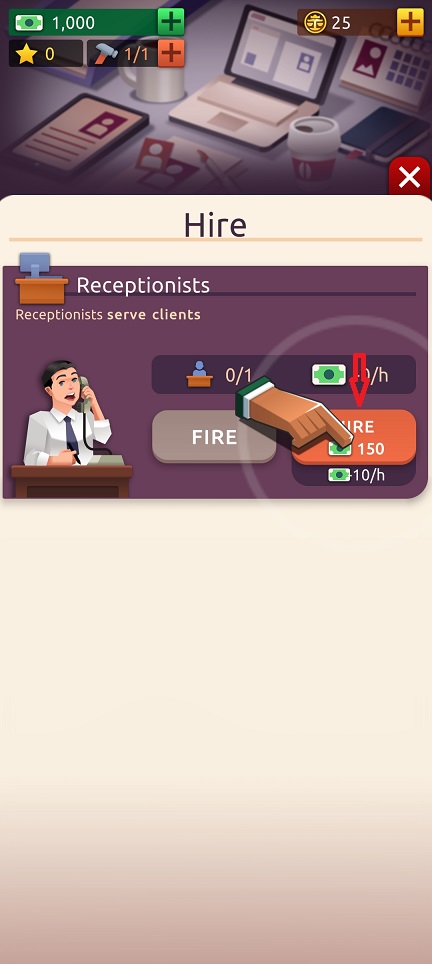Tap the FIRE button

pos(214,437)
